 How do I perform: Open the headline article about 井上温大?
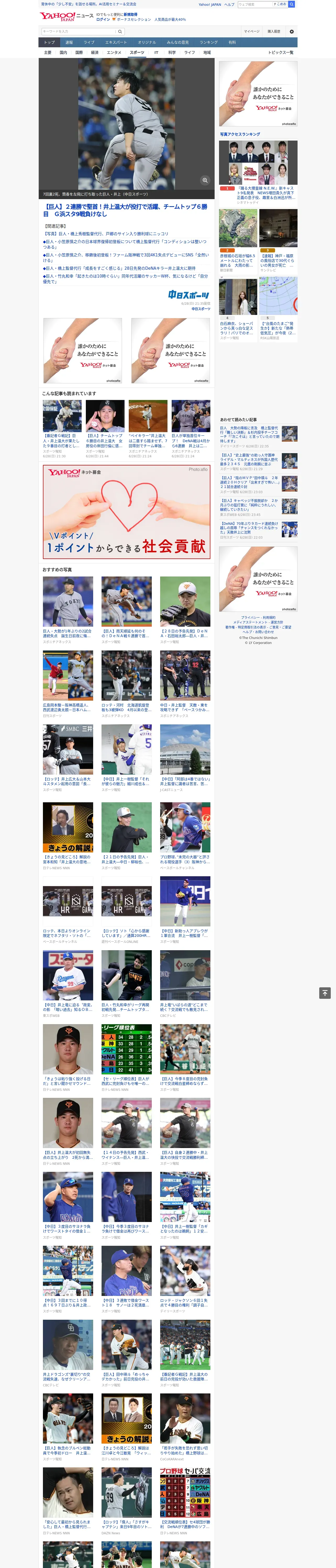pyautogui.click(x=126, y=210)
